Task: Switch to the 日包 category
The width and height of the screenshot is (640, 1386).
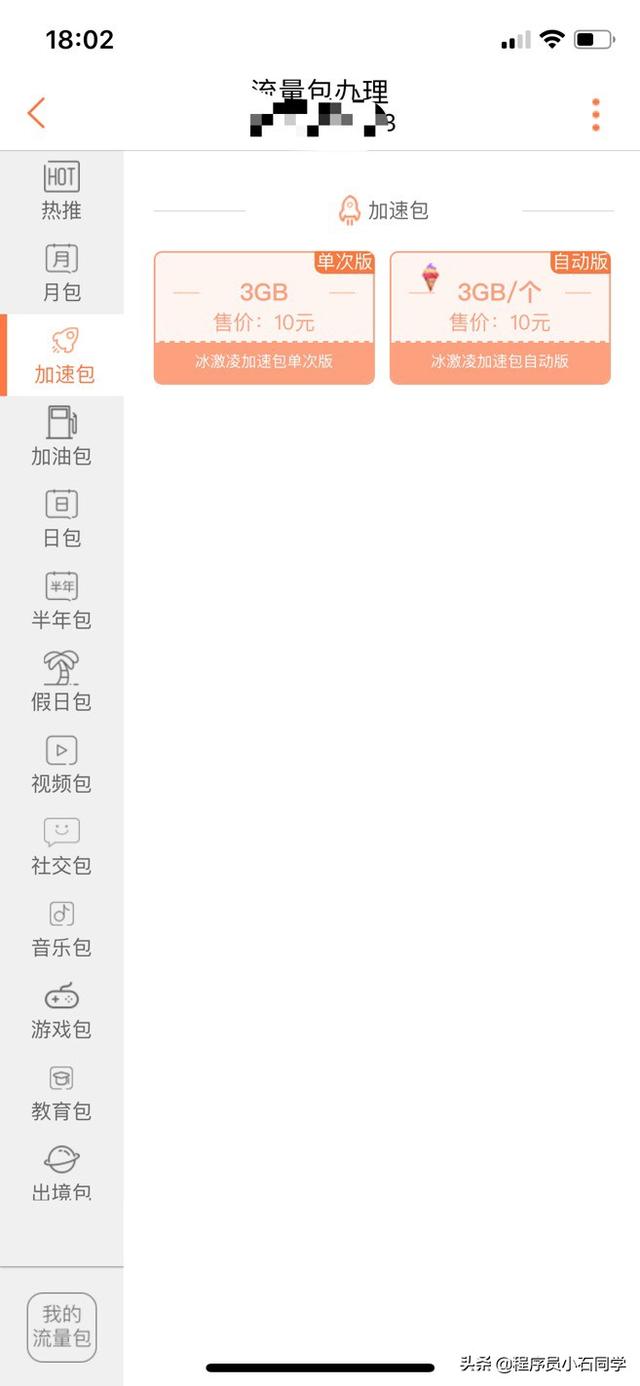Action: click(61, 519)
